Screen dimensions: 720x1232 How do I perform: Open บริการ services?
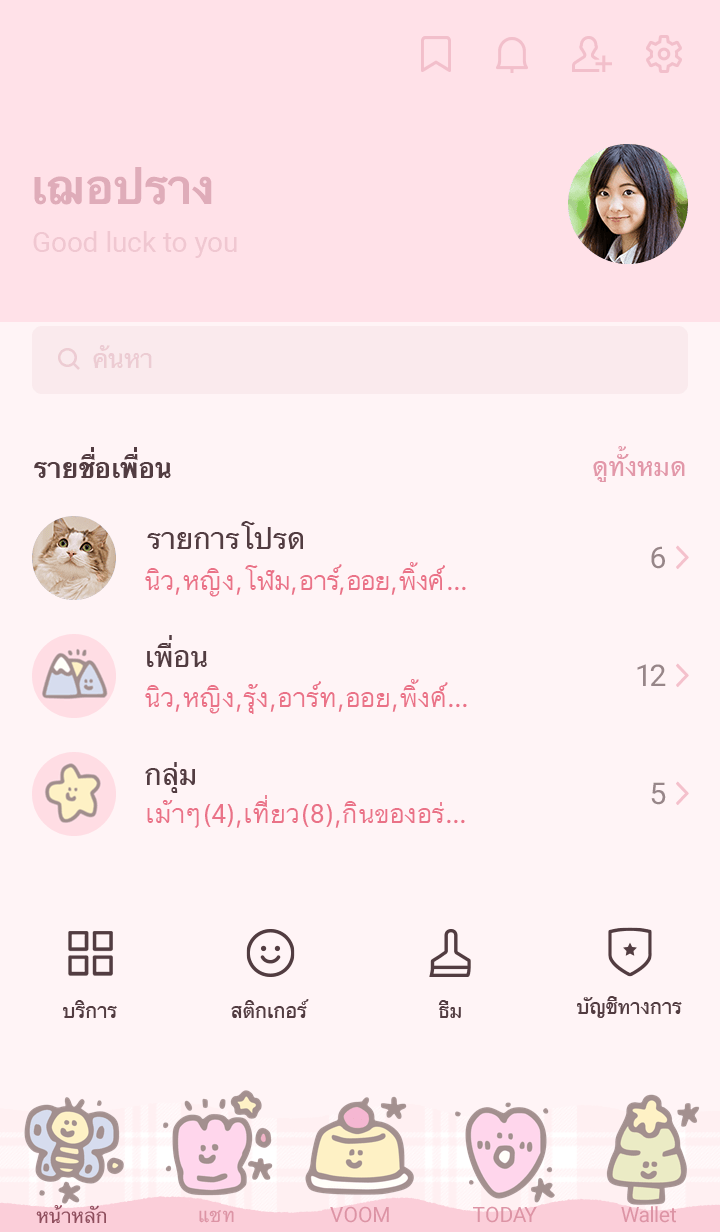[x=90, y=974]
